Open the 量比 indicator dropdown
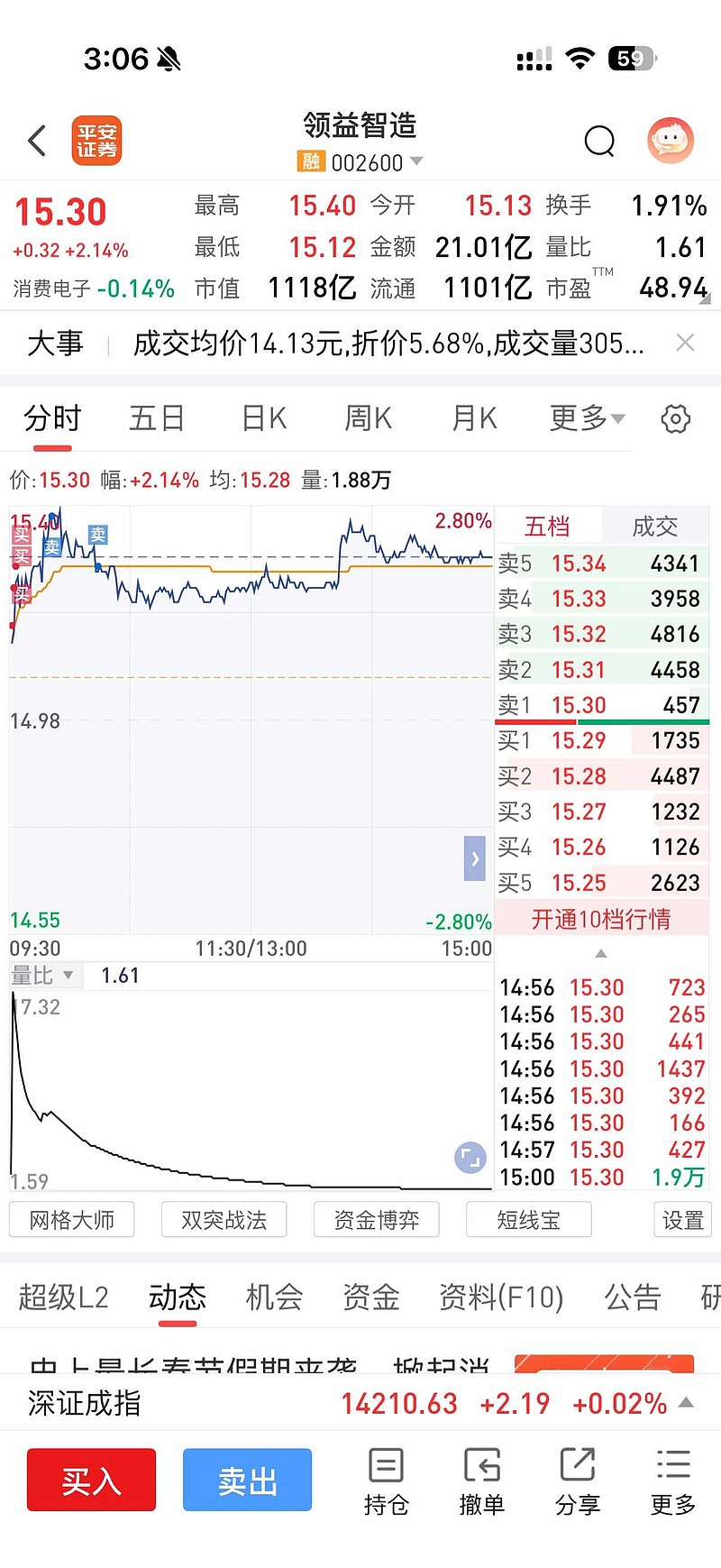This screenshot has height=1568, width=721. pyautogui.click(x=43, y=976)
